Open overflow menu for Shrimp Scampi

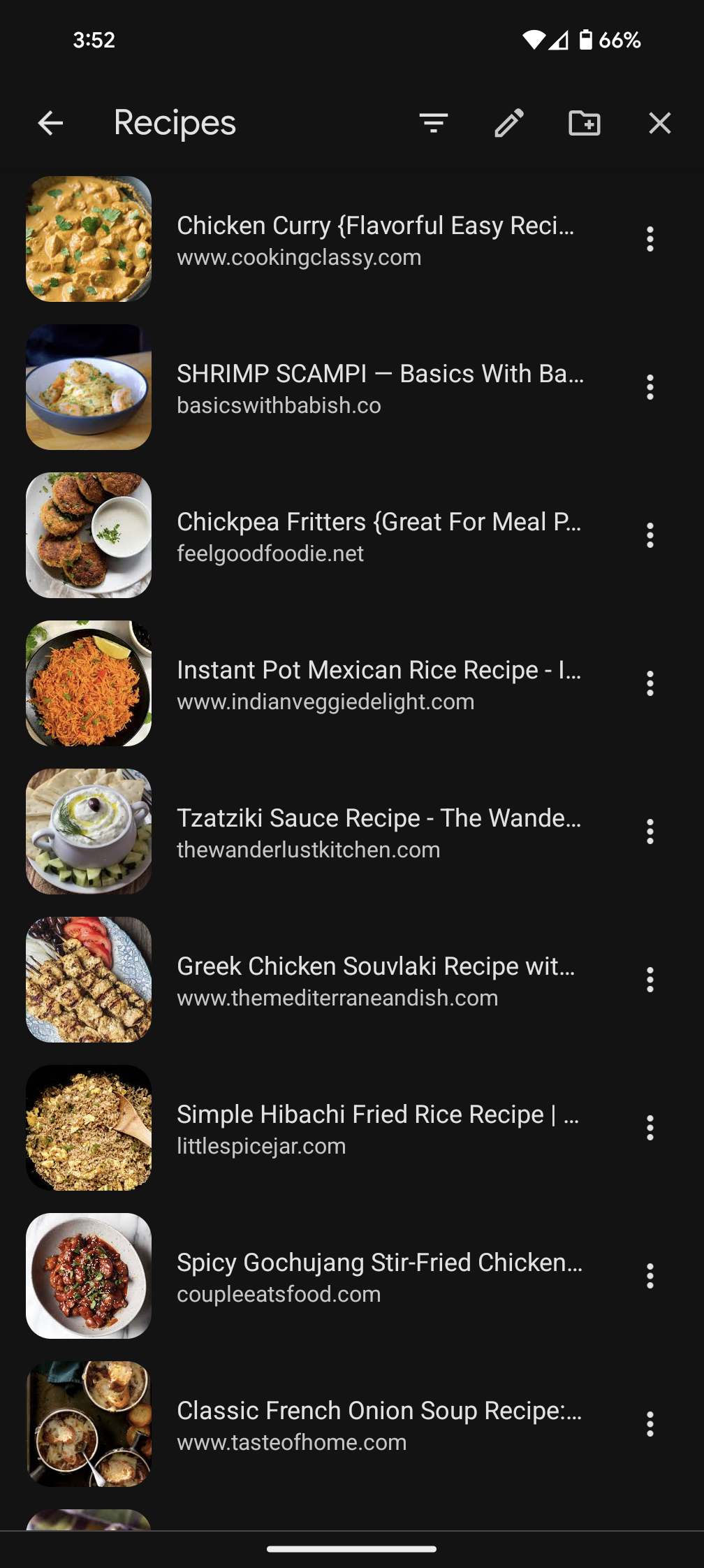point(650,386)
